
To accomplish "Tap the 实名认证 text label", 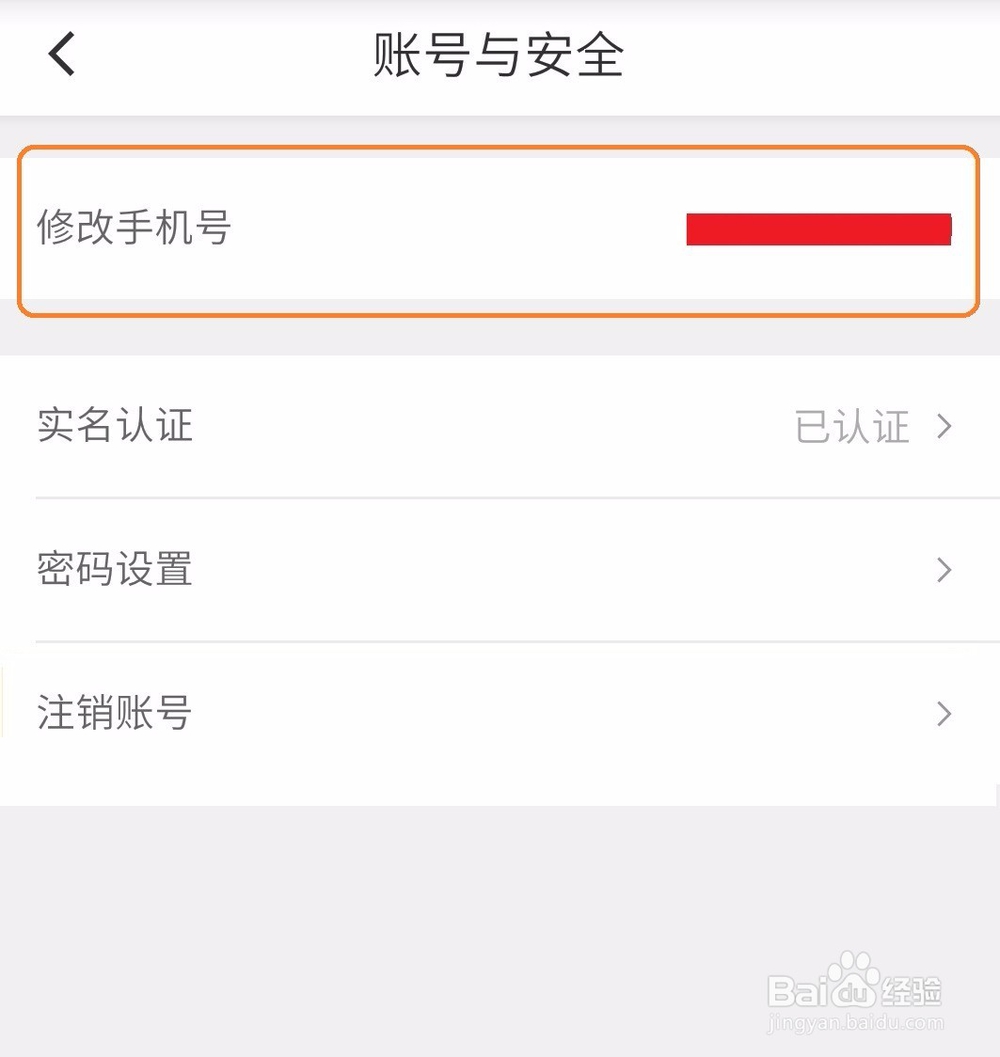I will tap(113, 427).
